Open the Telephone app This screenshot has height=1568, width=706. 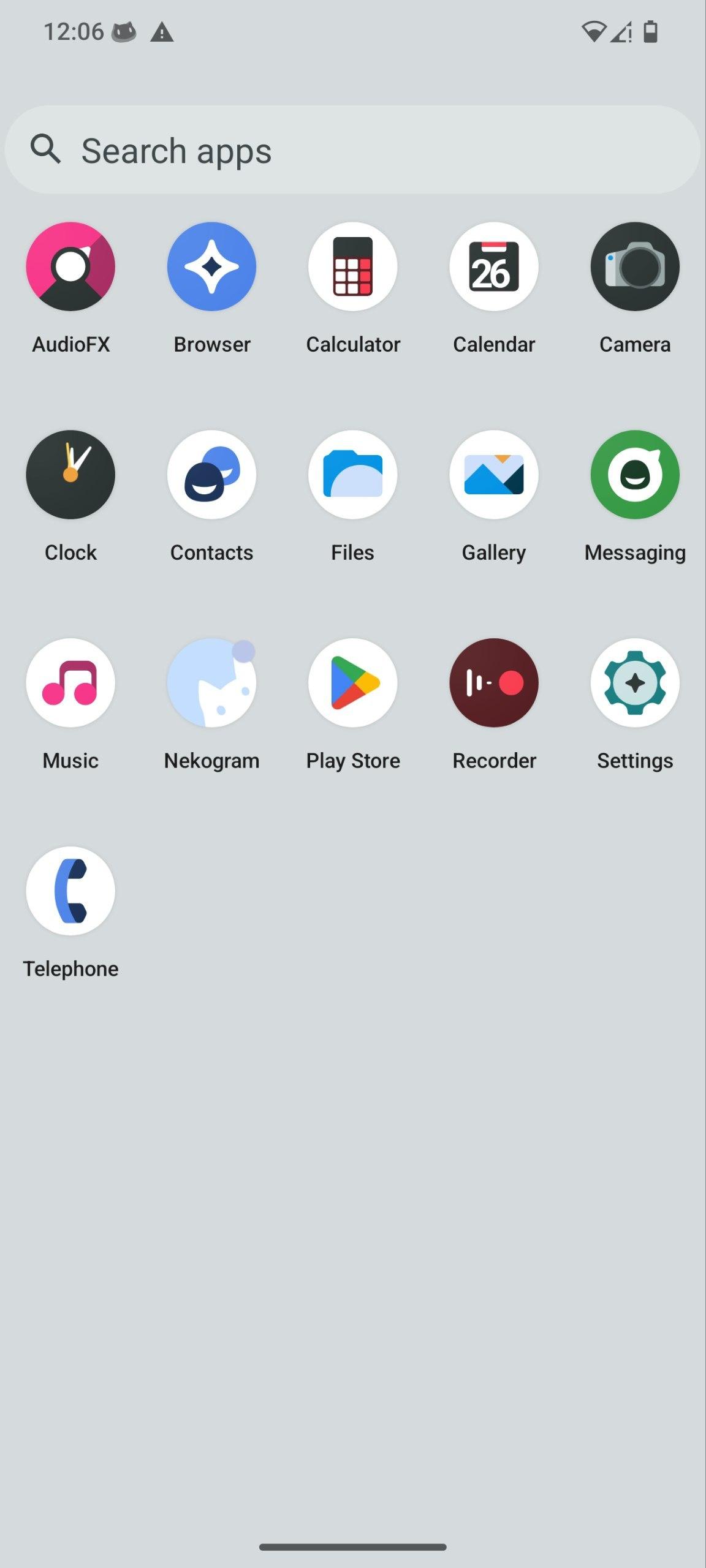tap(70, 891)
